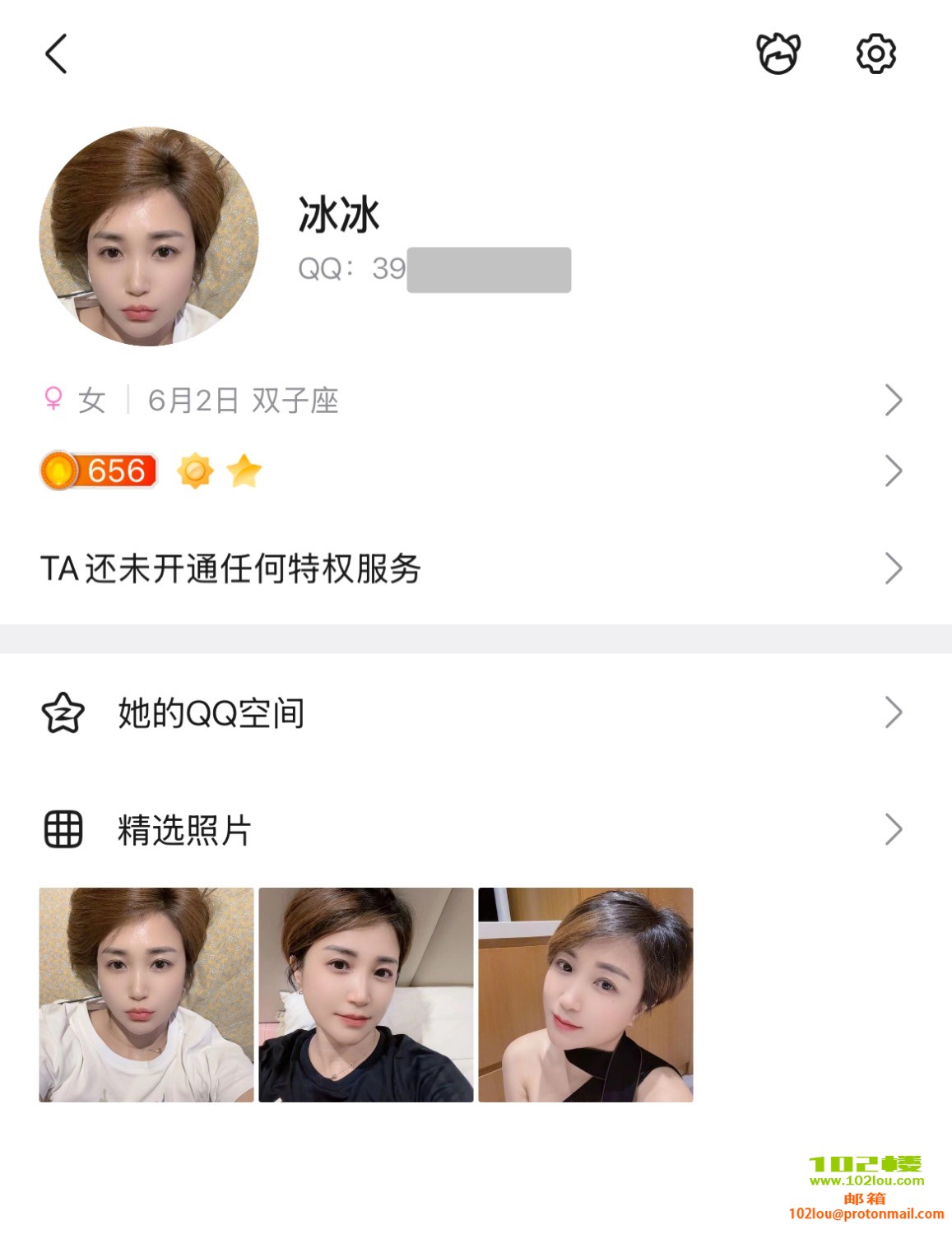View featured photo with black t-shirt
Viewport: 952px width, 1234px height.
(366, 995)
